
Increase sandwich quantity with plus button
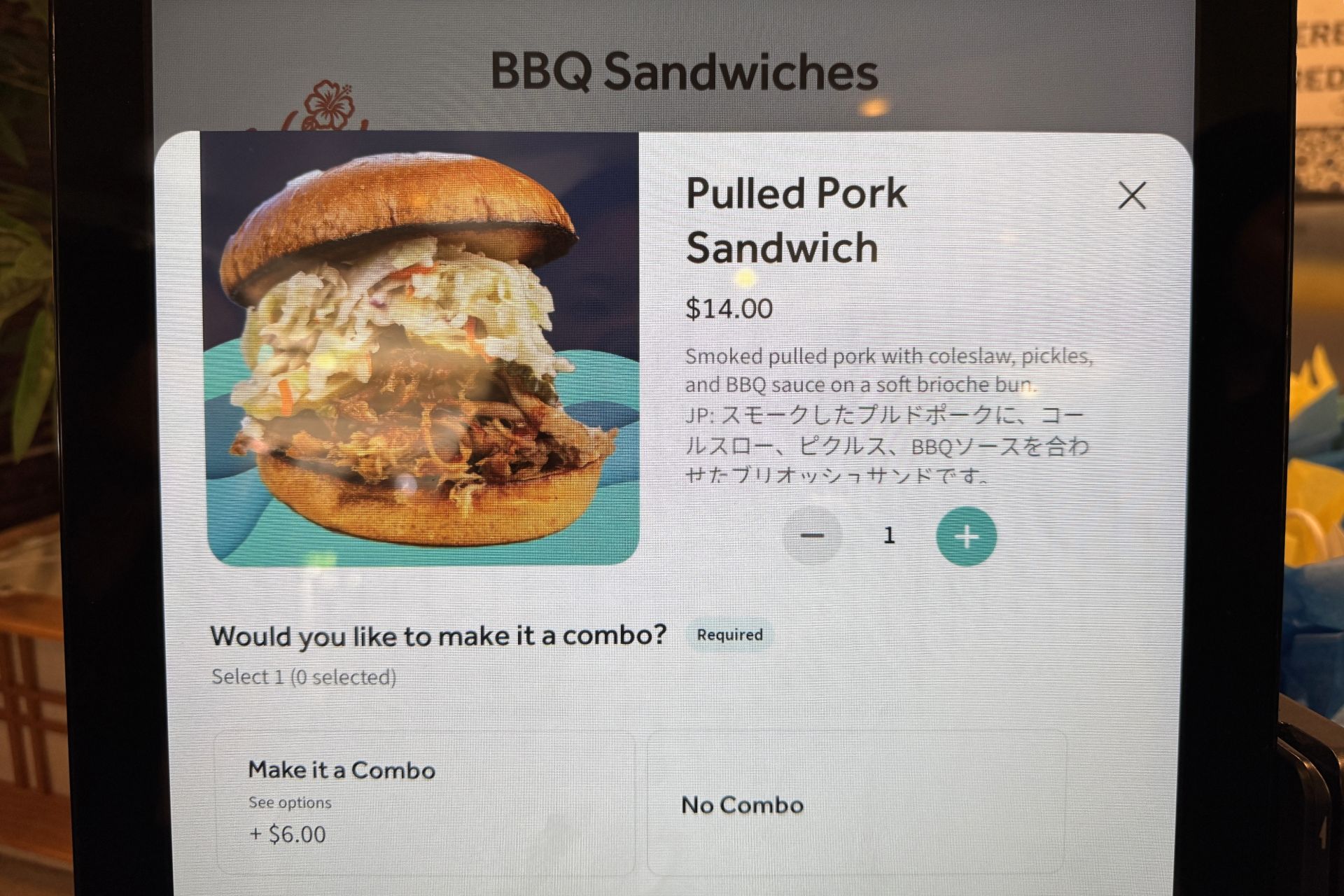(x=966, y=536)
